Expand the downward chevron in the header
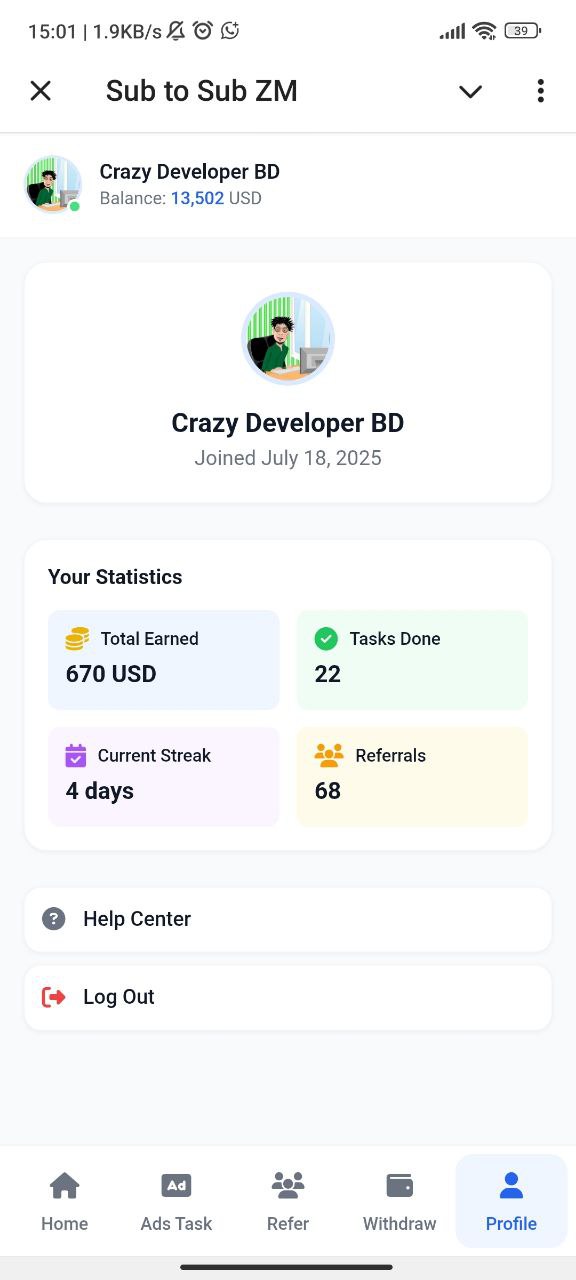Screen dimensions: 576x1280 tap(470, 92)
